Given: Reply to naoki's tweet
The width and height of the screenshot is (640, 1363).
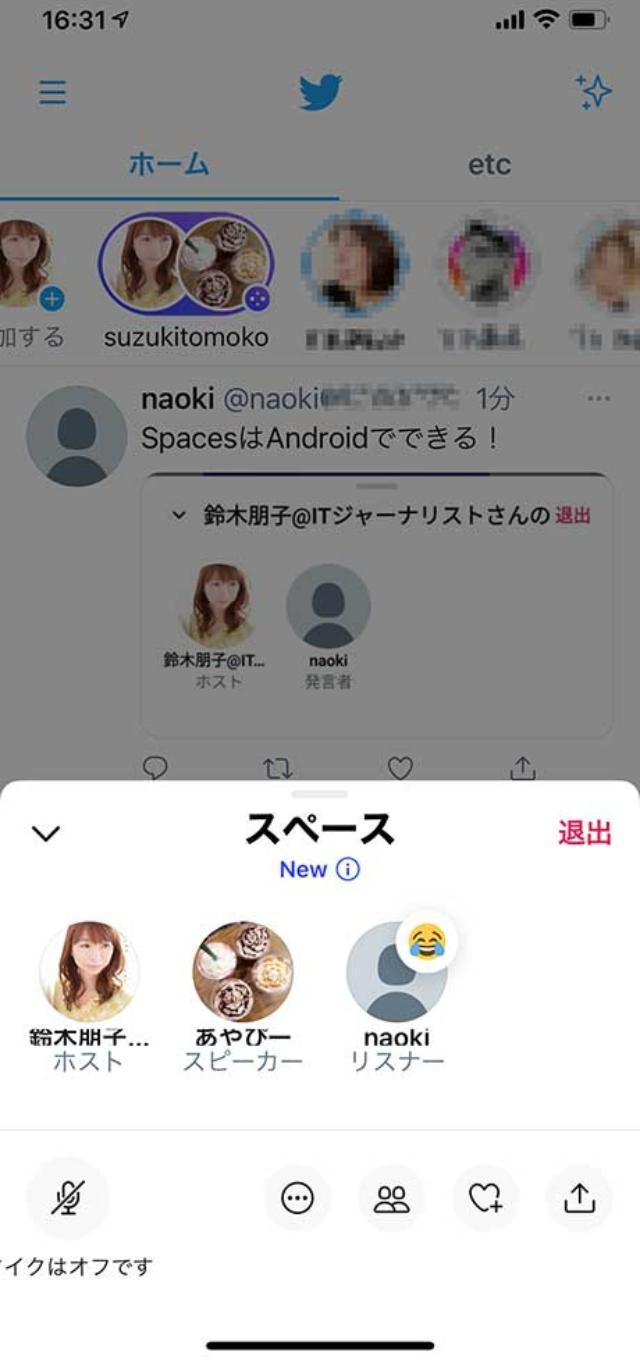Looking at the screenshot, I should tap(155, 768).
